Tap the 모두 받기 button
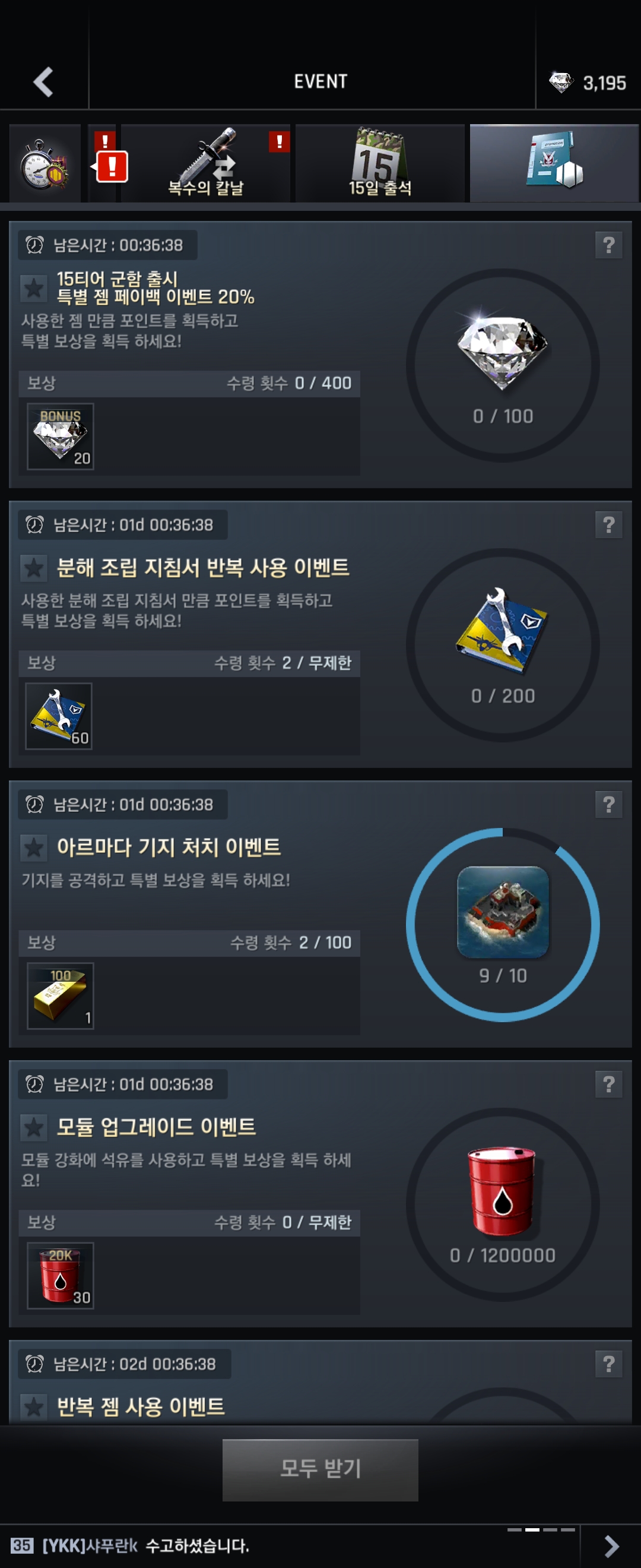Image resolution: width=641 pixels, height=1568 pixels. 320,1469
